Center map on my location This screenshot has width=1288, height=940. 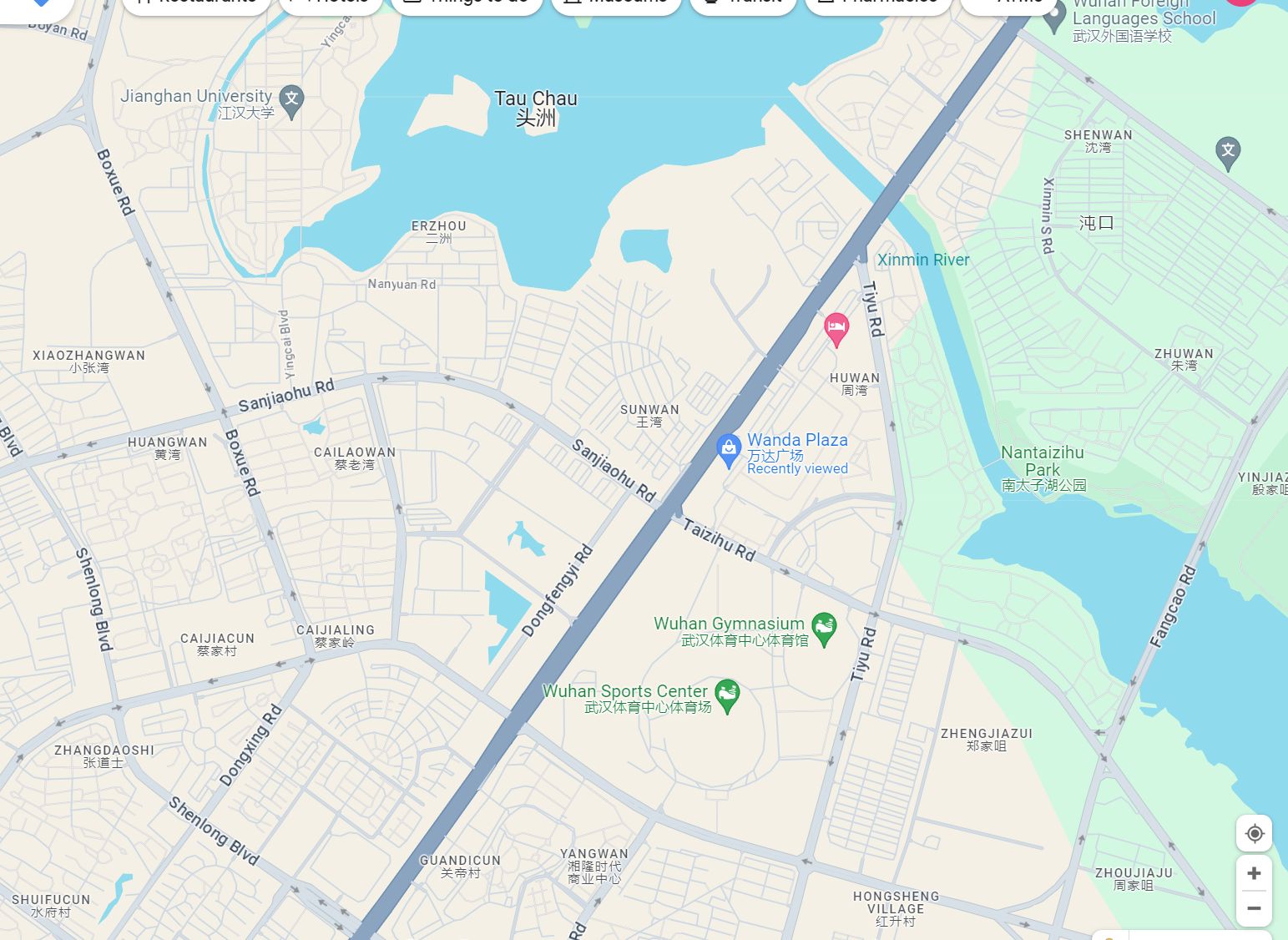tap(1254, 833)
